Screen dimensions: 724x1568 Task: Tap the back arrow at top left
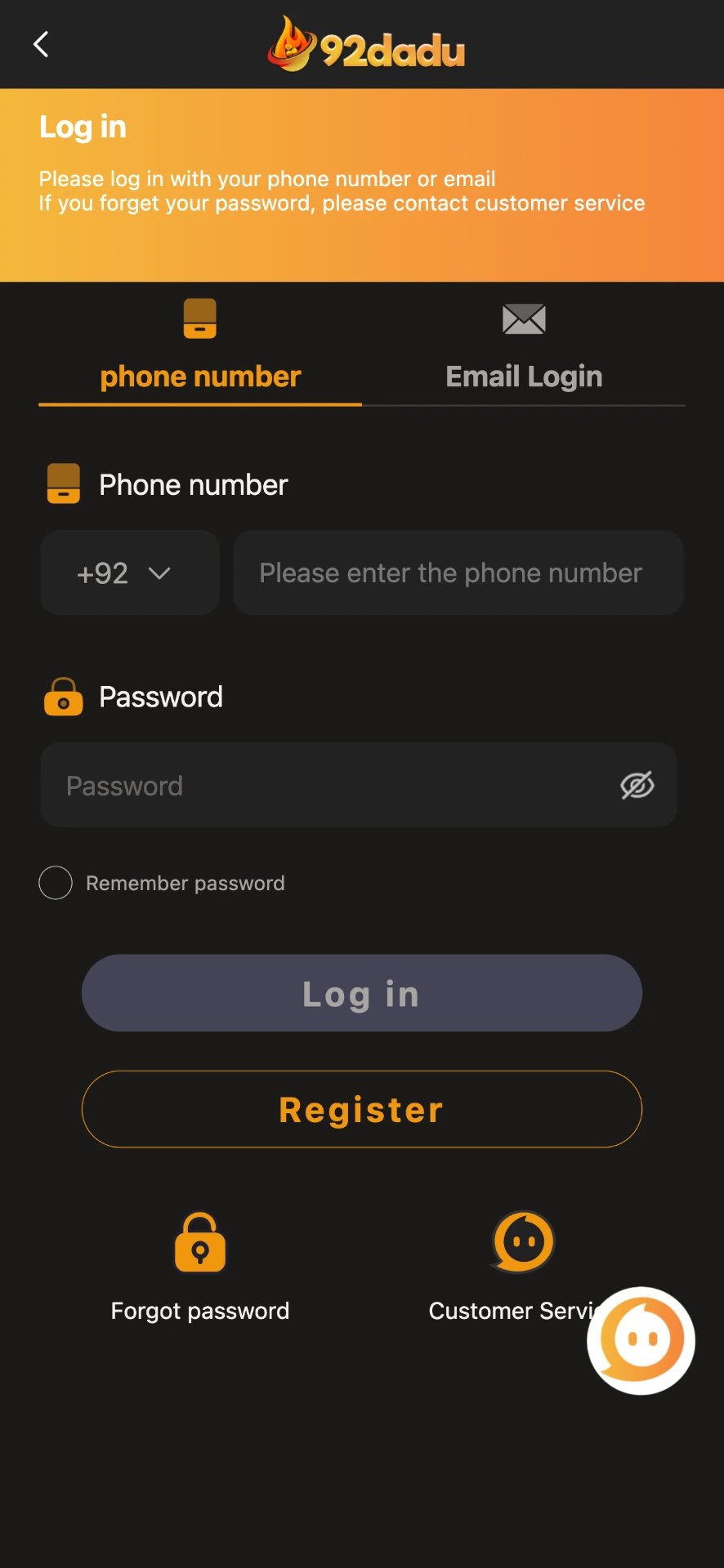point(41,44)
